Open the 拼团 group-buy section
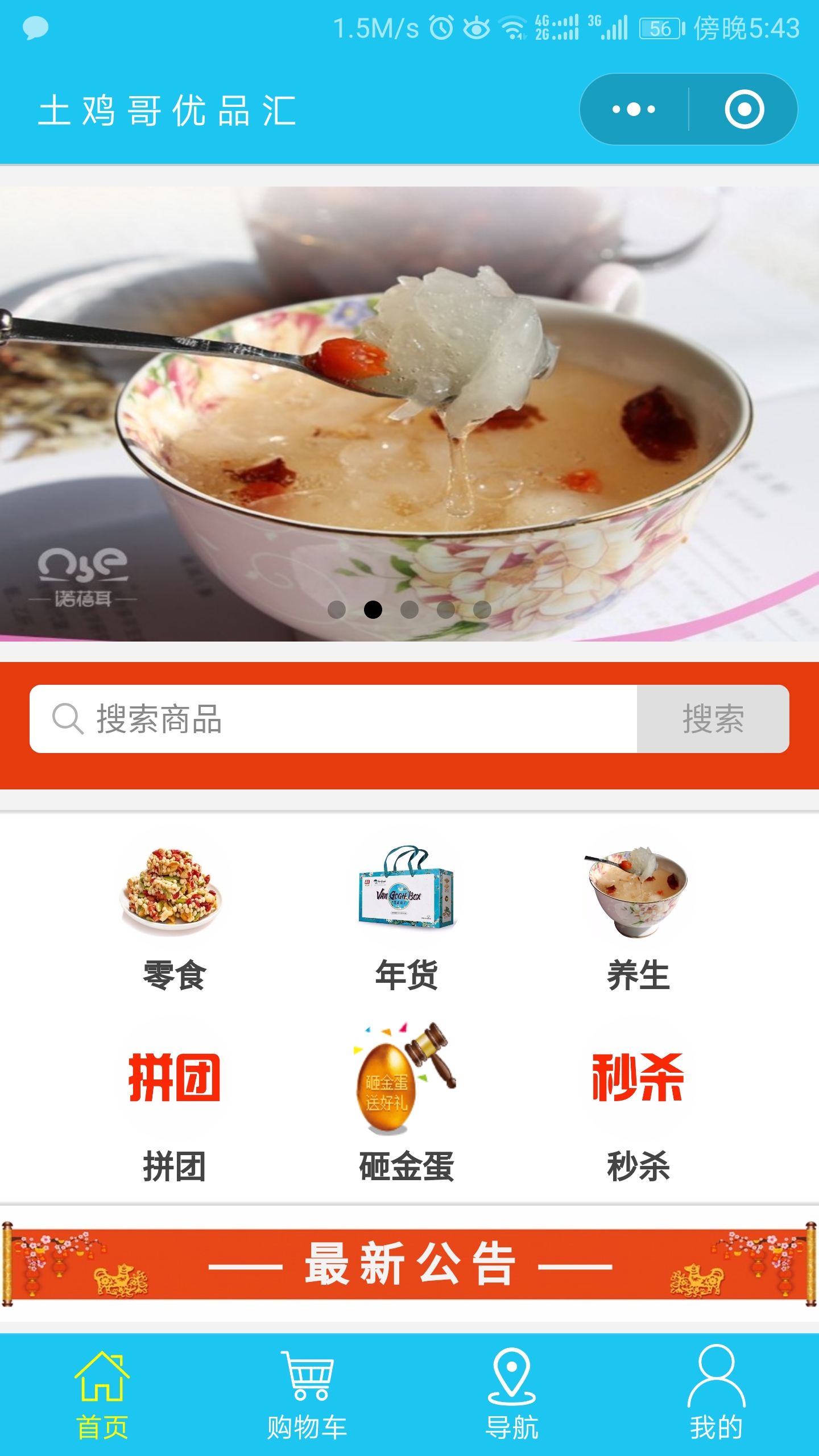Screen dimensions: 819x1456 (x=173, y=1103)
